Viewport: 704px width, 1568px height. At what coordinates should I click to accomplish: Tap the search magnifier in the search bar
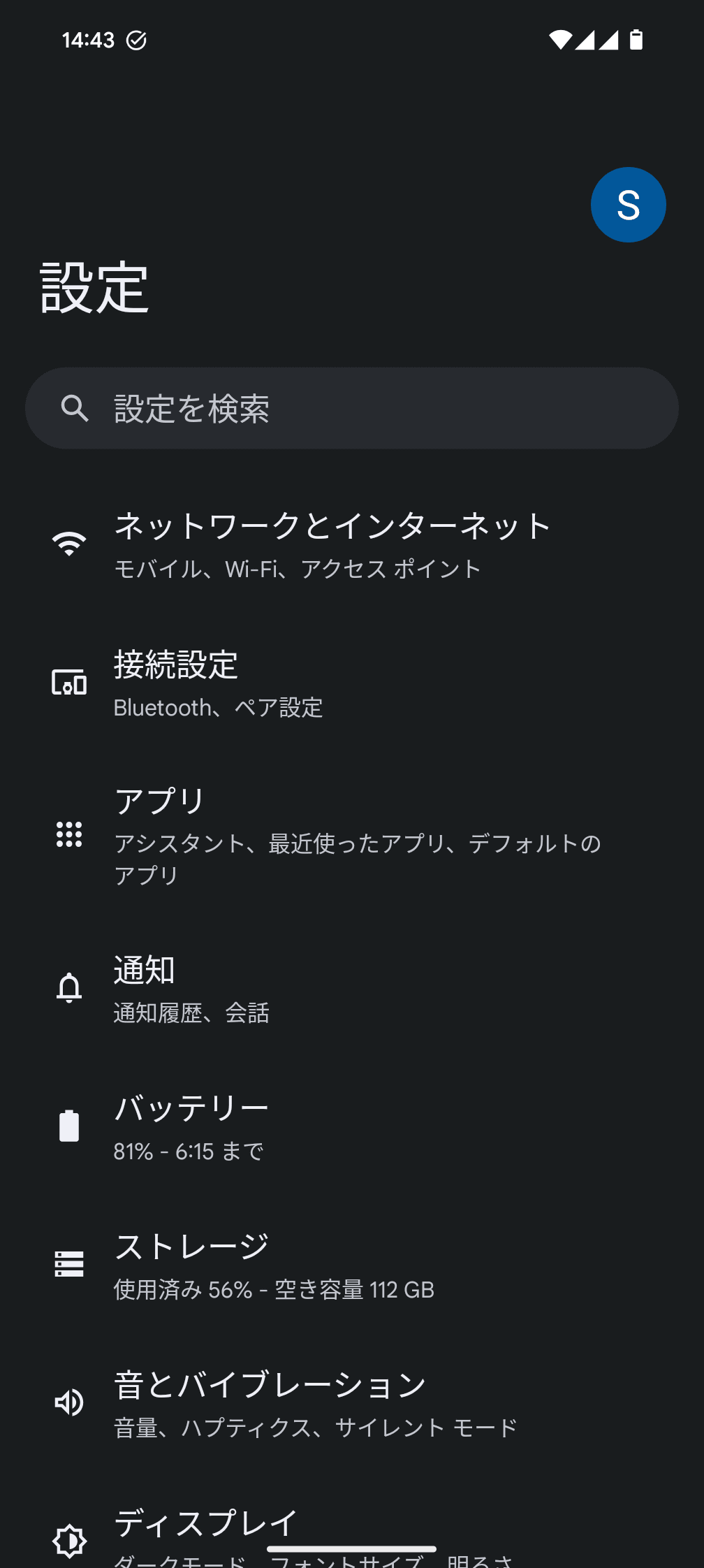point(73,408)
